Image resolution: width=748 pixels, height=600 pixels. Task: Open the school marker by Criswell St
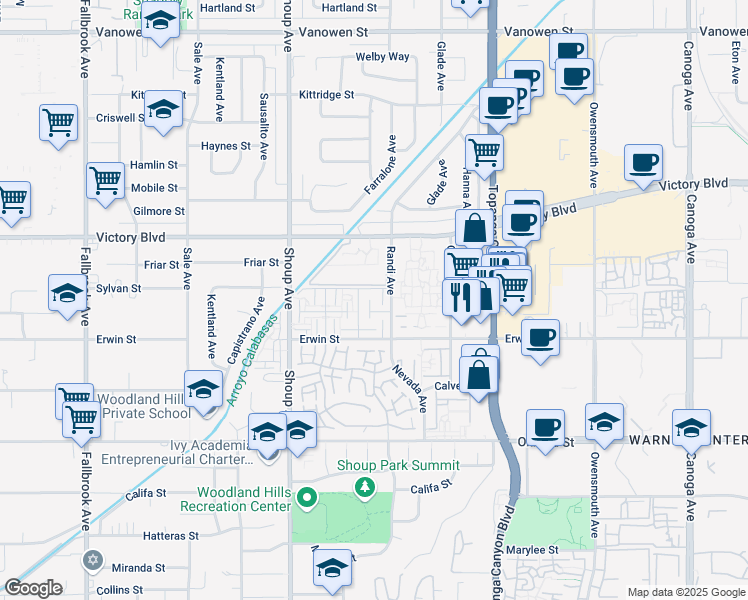tap(164, 111)
